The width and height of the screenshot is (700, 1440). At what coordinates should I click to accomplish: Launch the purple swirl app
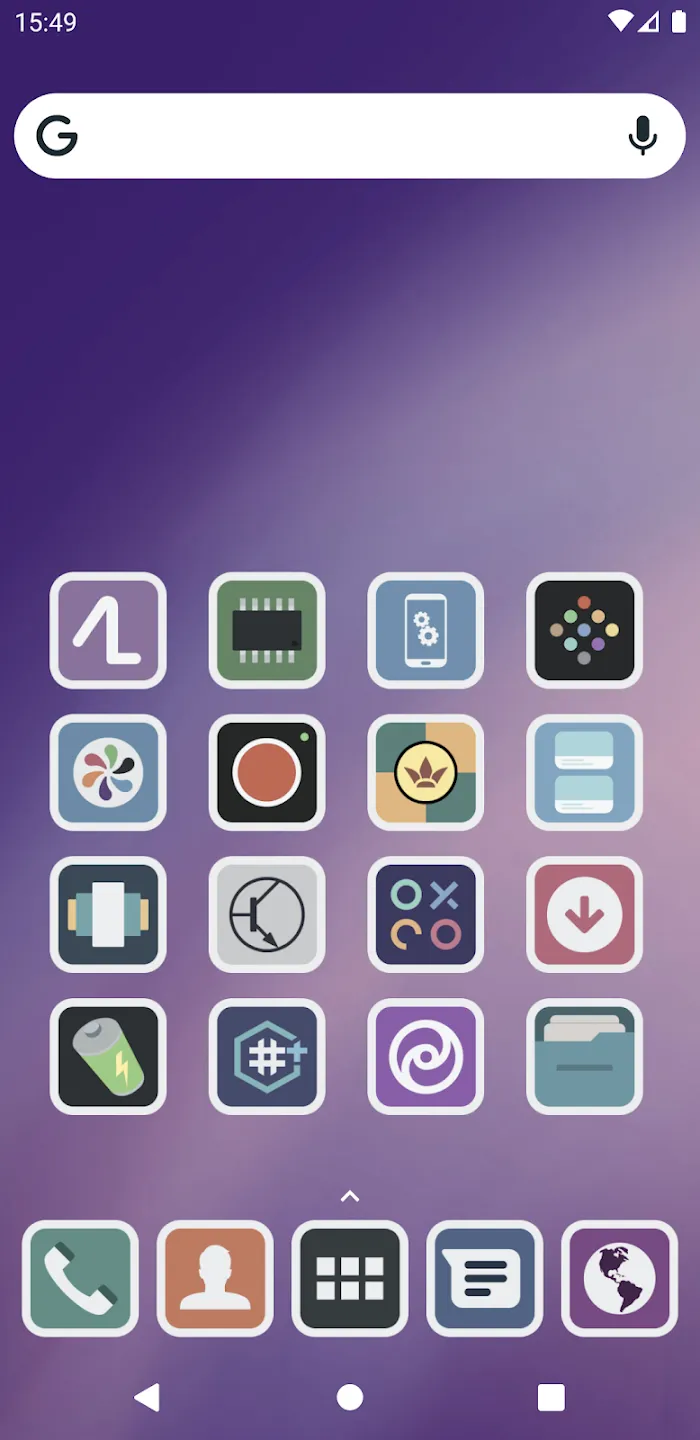pyautogui.click(x=426, y=1056)
